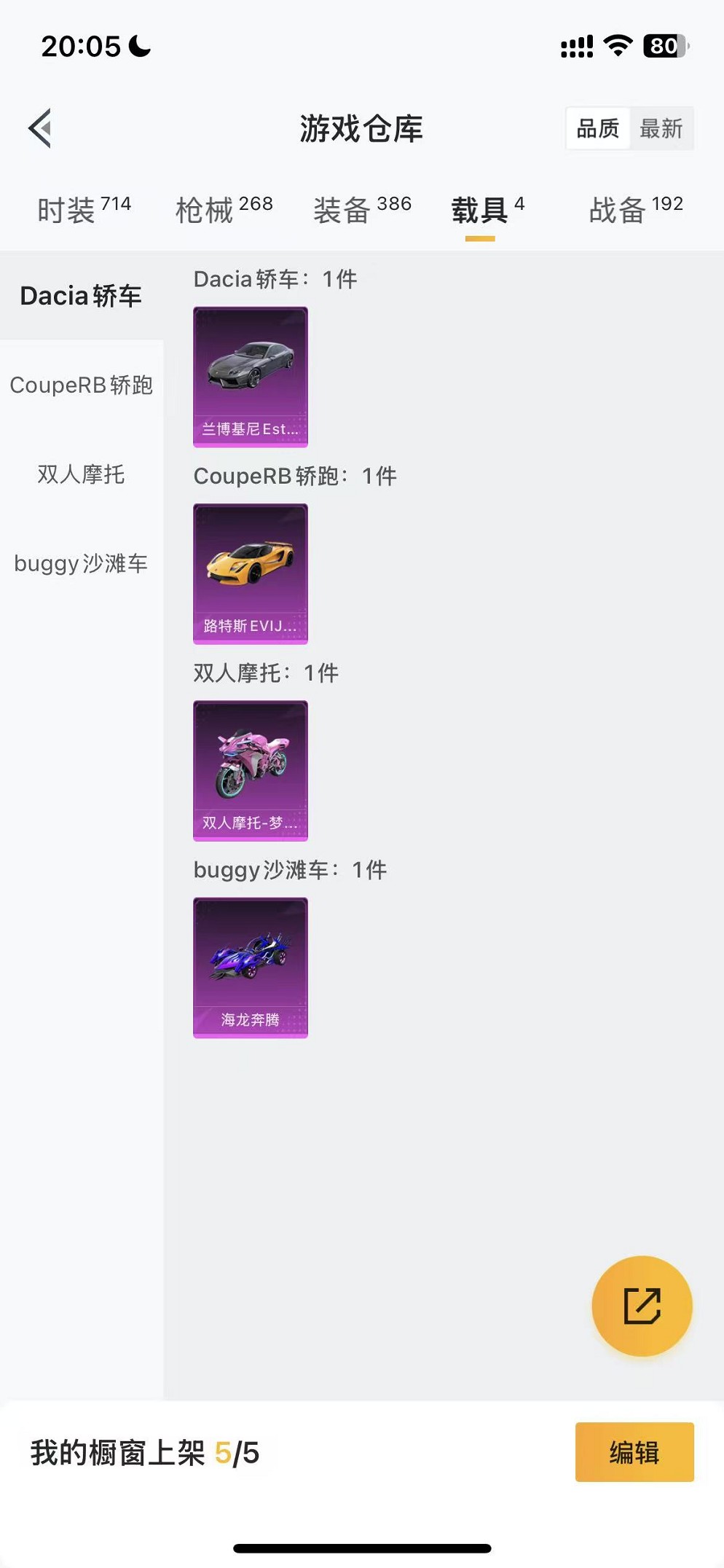Open the 海龙奔腾 buggy card
Viewport: 724px width, 1568px height.
[x=250, y=967]
